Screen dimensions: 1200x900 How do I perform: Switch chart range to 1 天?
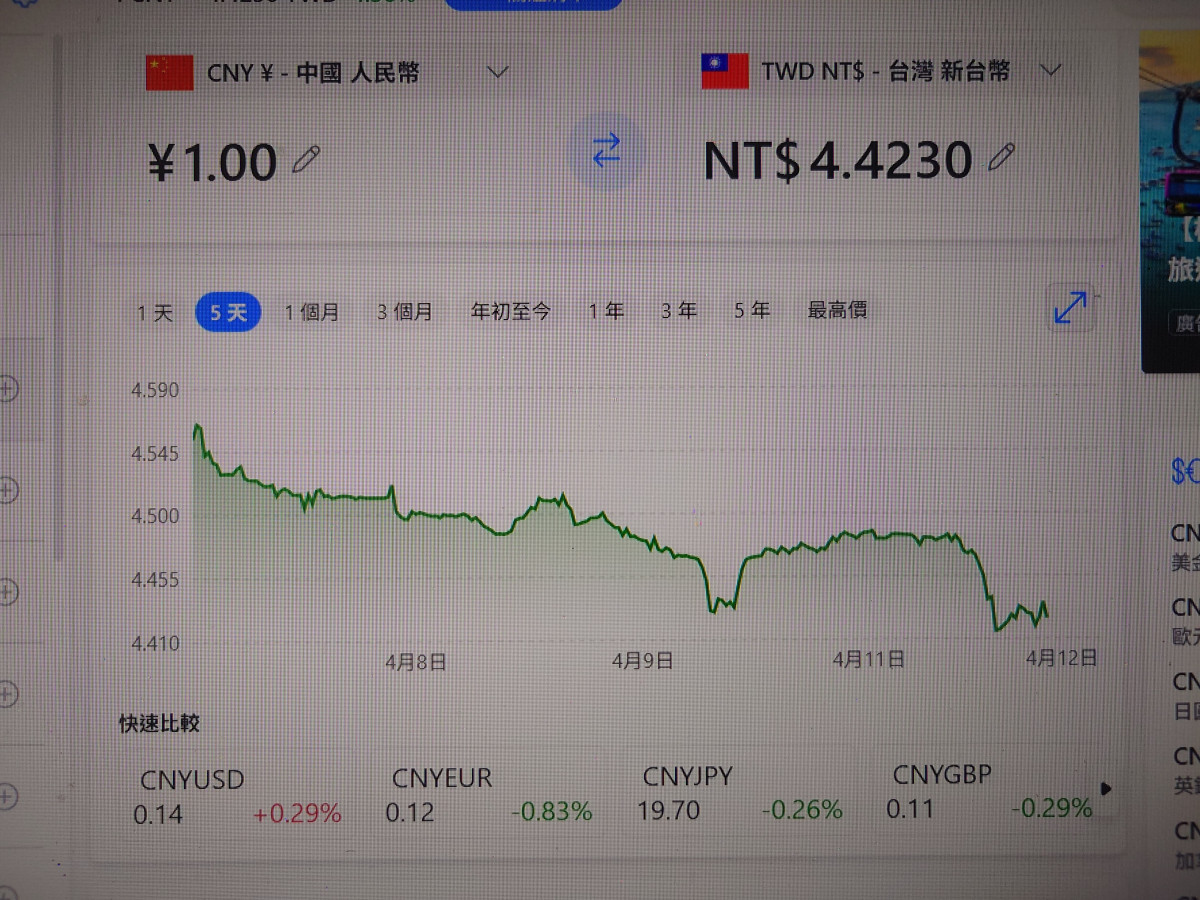(x=155, y=313)
